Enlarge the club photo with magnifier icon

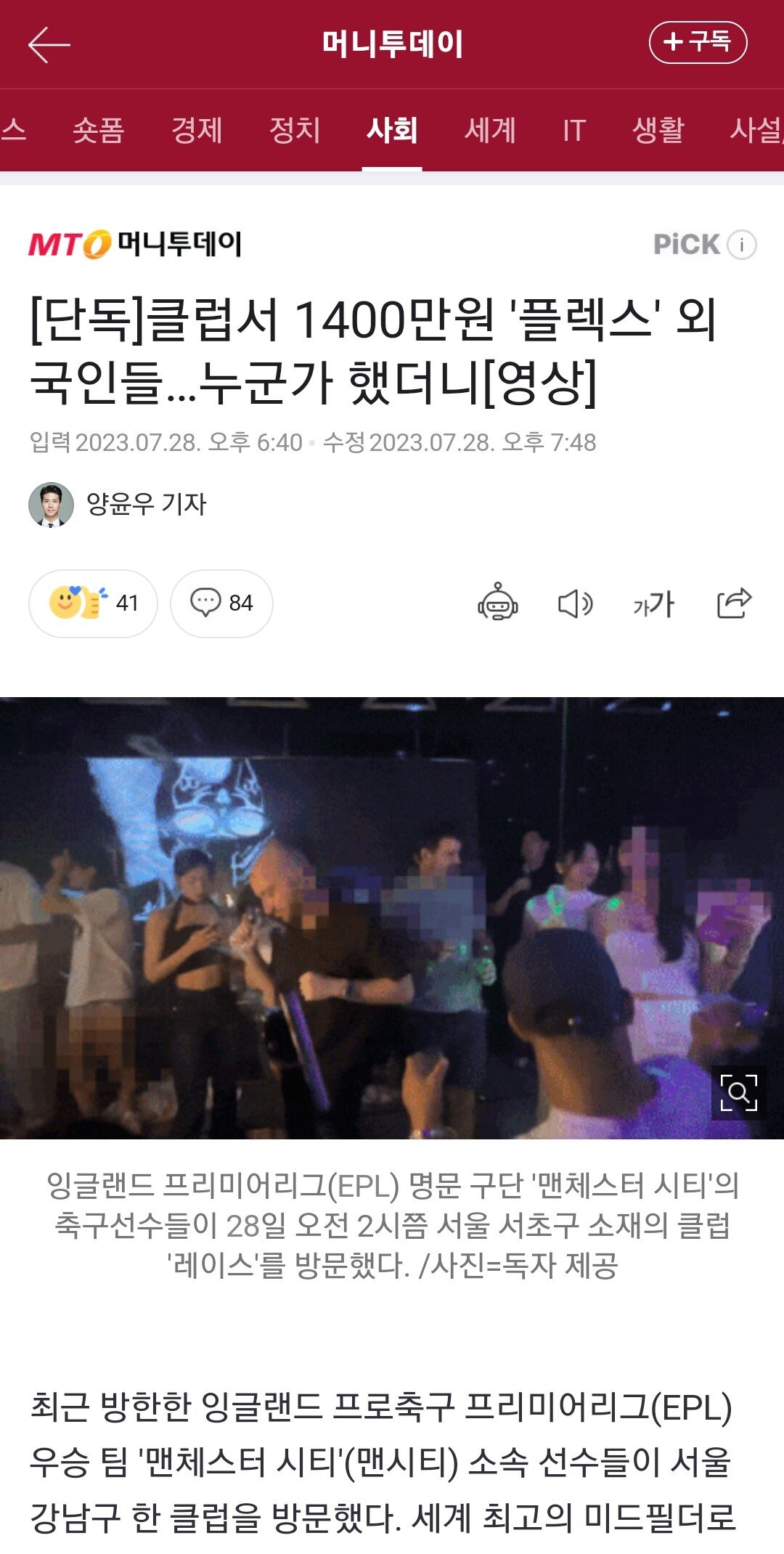click(739, 1093)
